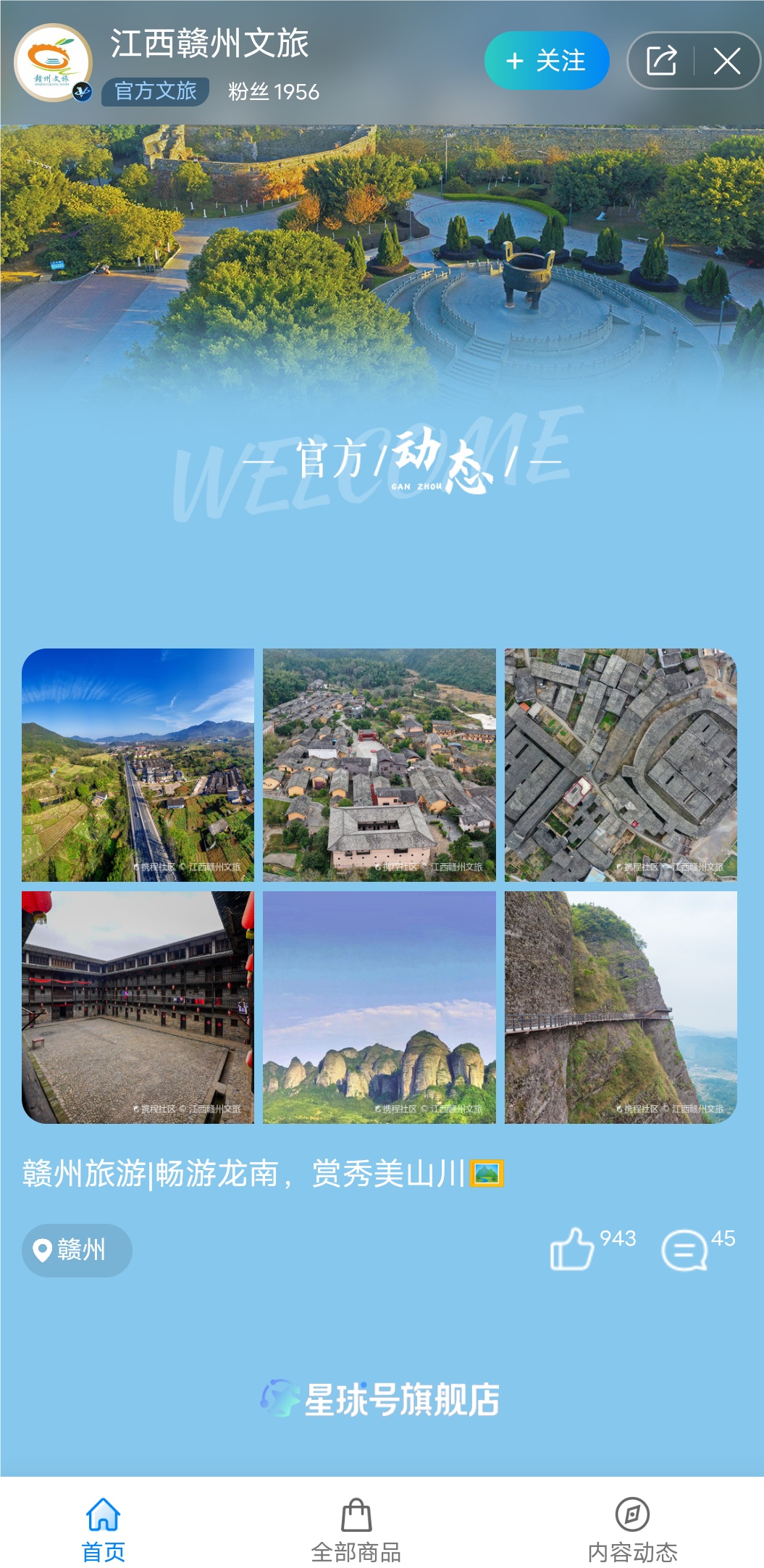Open the aerial highway village photo
The image size is (764, 1568).
(138, 764)
